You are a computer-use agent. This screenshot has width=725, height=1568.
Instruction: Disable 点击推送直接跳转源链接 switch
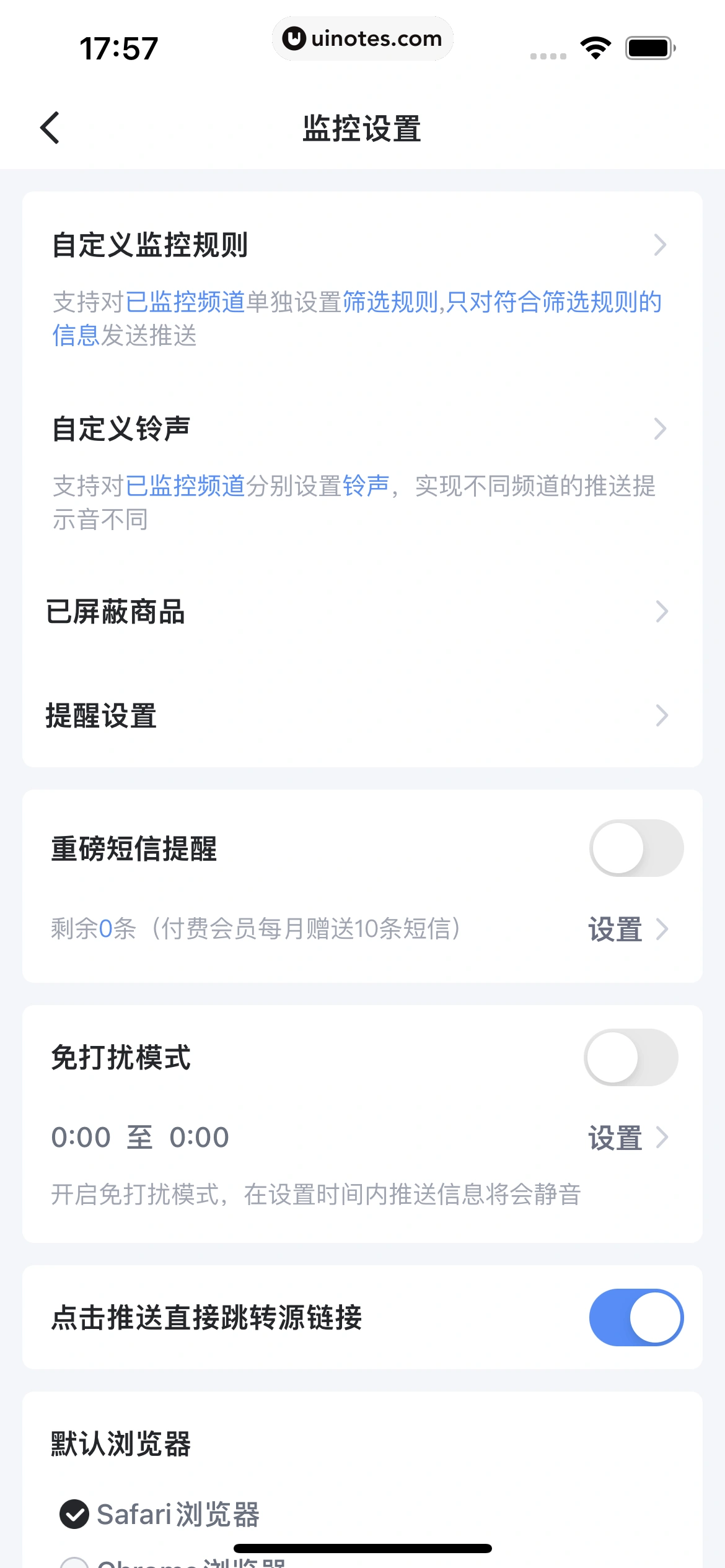(x=636, y=1317)
